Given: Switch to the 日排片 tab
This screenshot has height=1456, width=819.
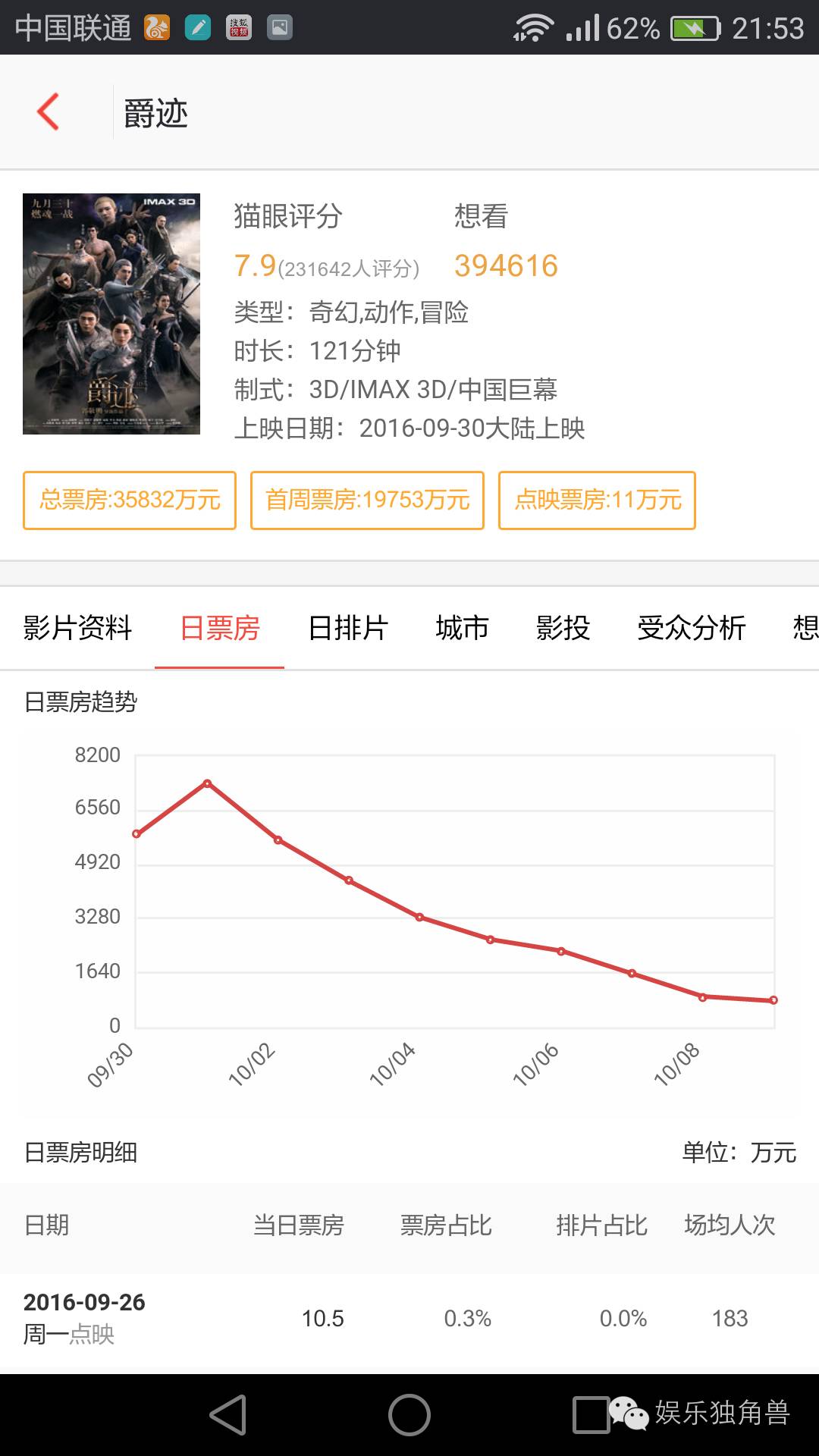Looking at the screenshot, I should [x=348, y=628].
